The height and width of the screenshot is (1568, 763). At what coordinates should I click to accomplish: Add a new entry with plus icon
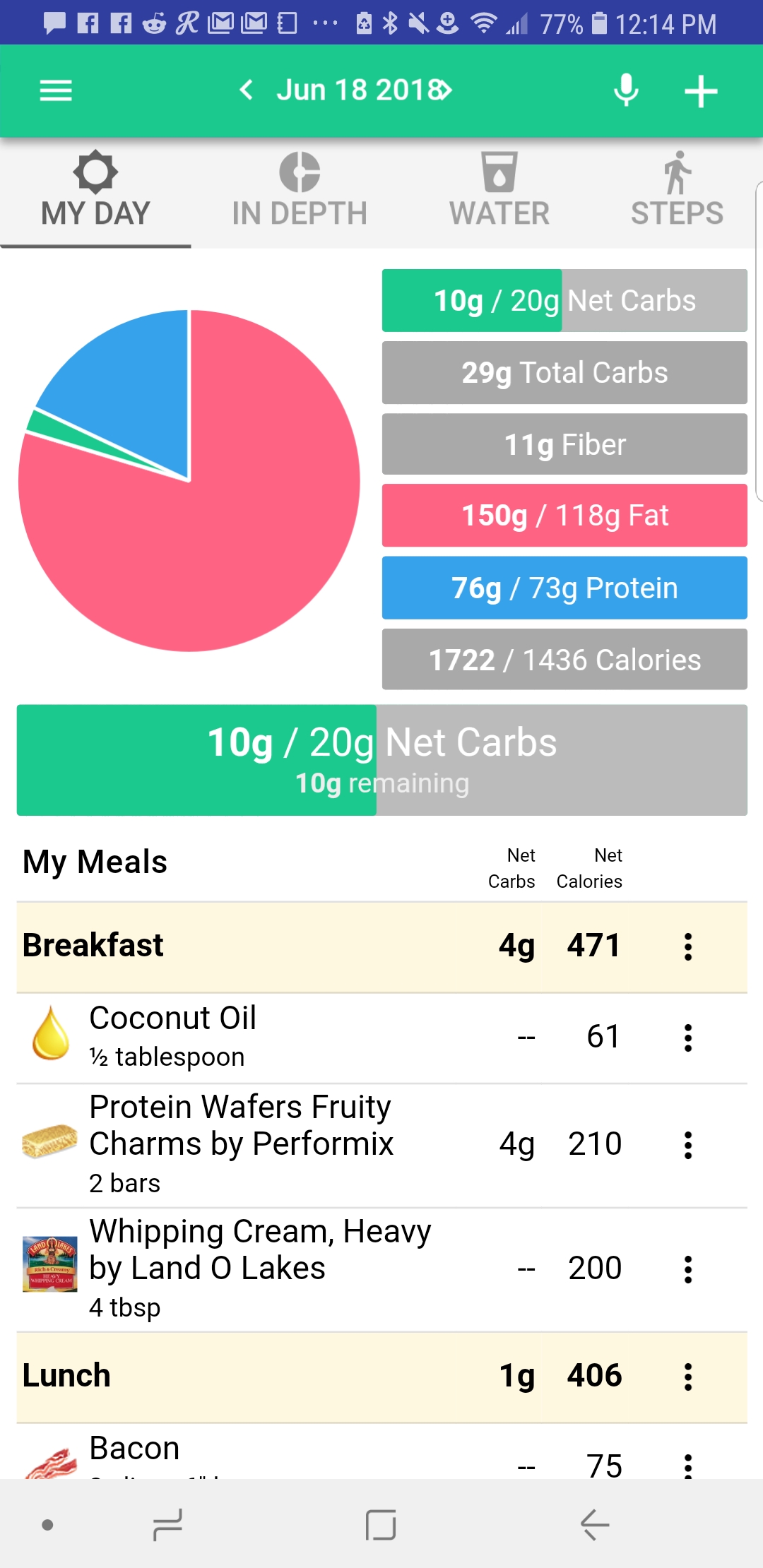pyautogui.click(x=701, y=92)
